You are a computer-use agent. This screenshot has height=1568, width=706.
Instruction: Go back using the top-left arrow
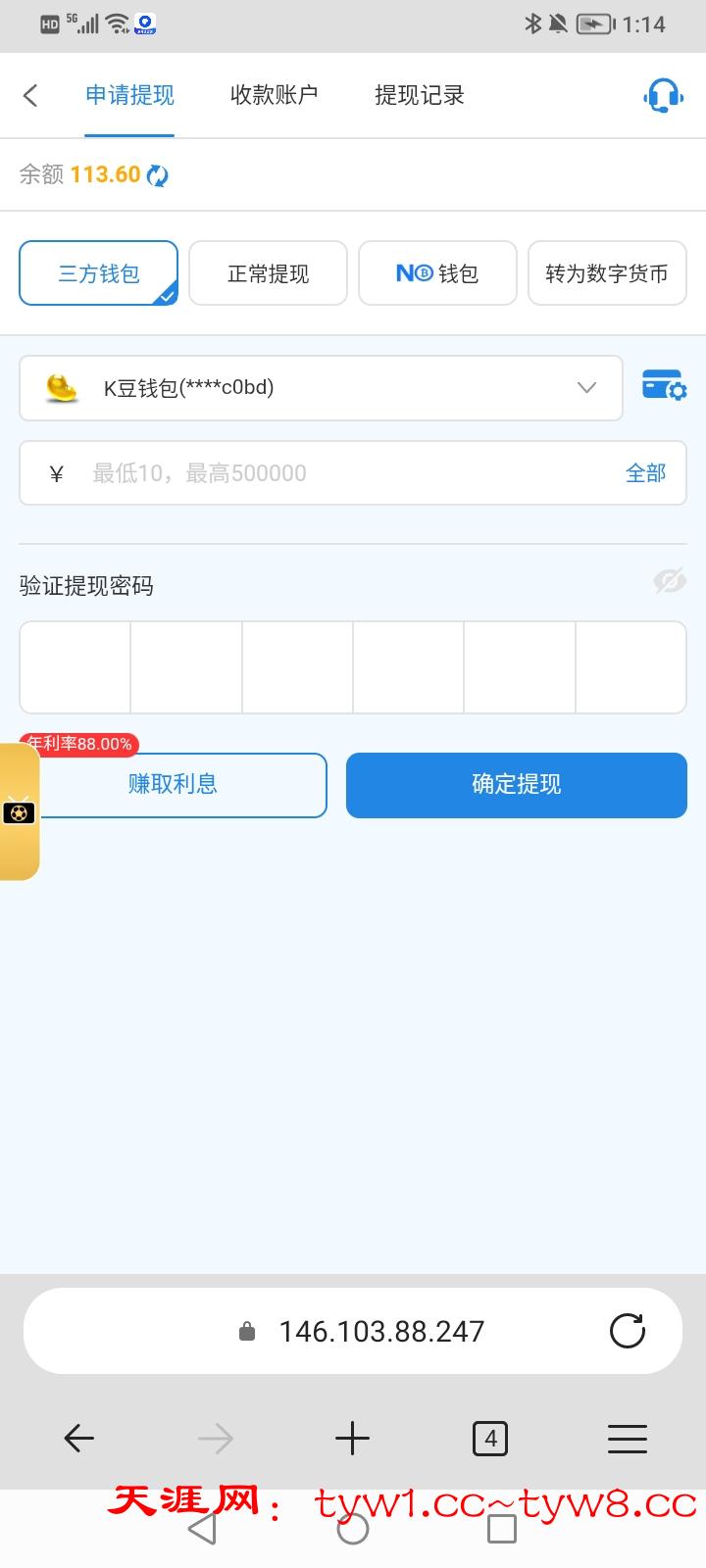coord(30,95)
